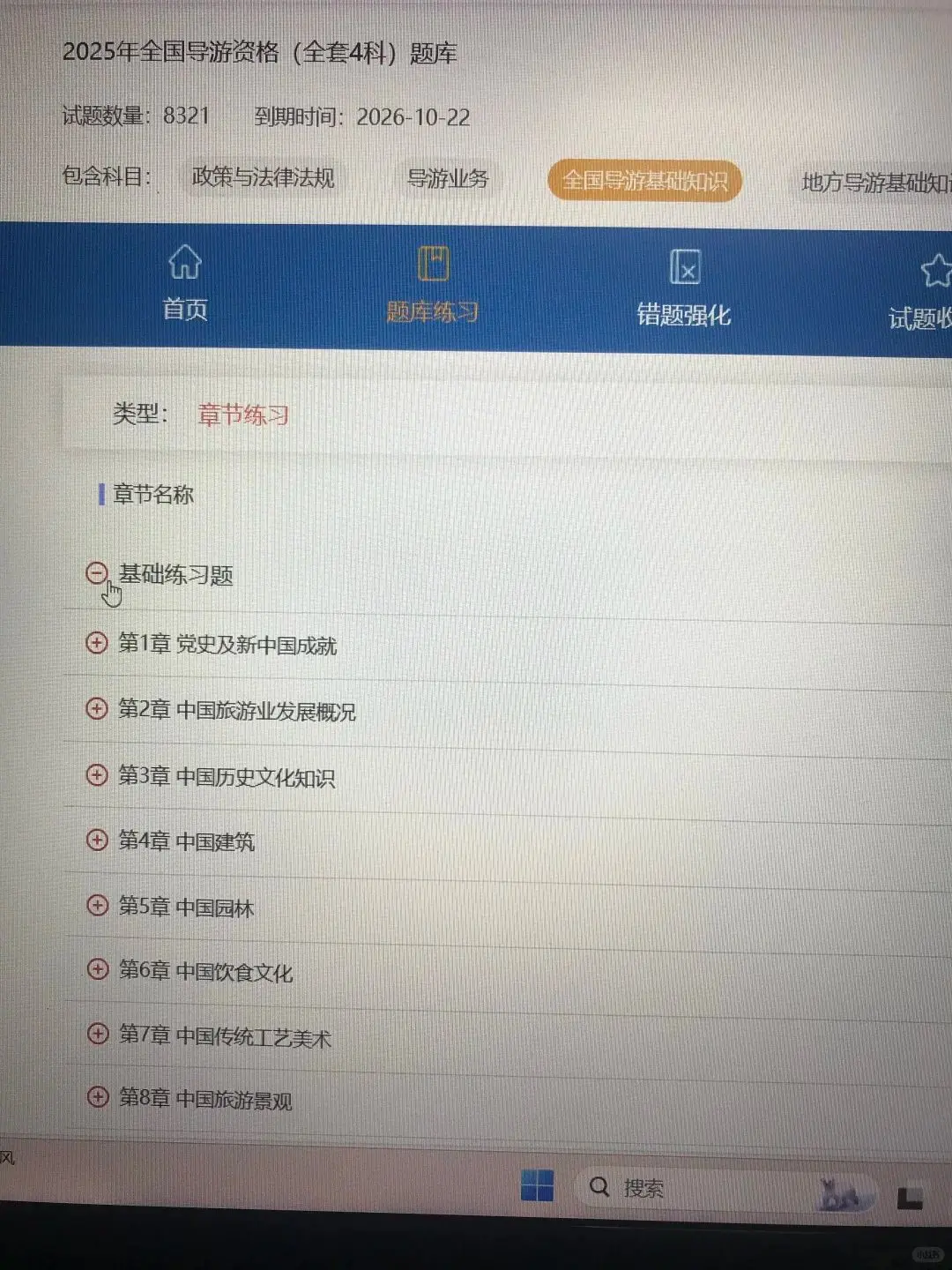Select the 政策与法律法规 subject chip
Image resolution: width=952 pixels, height=1270 pixels.
pyautogui.click(x=263, y=178)
